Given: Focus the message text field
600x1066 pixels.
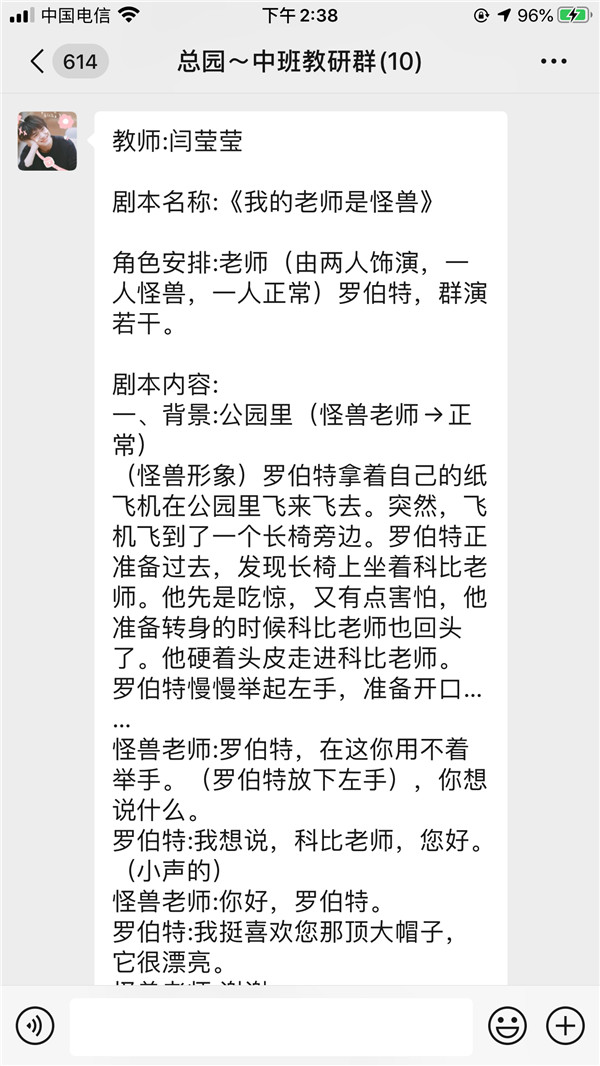Looking at the screenshot, I should (271, 1026).
